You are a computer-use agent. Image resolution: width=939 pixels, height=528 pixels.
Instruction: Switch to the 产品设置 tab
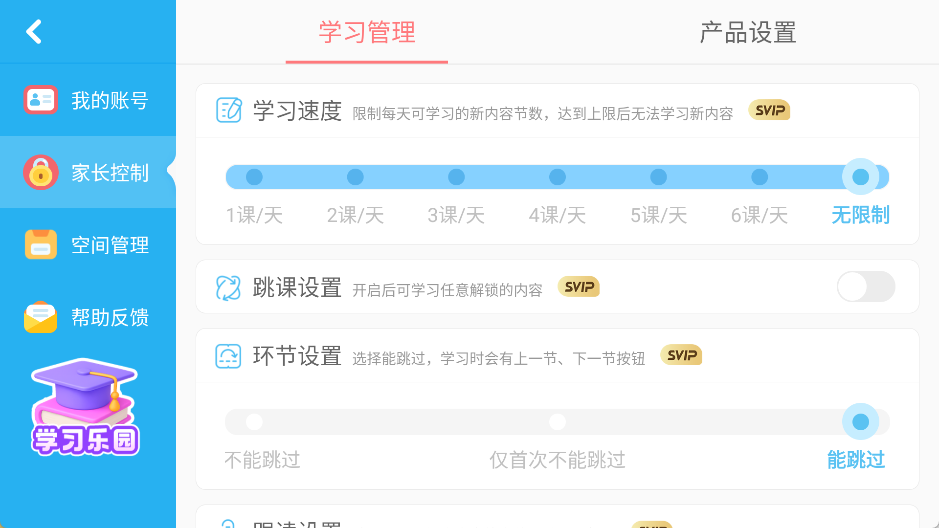(x=747, y=32)
